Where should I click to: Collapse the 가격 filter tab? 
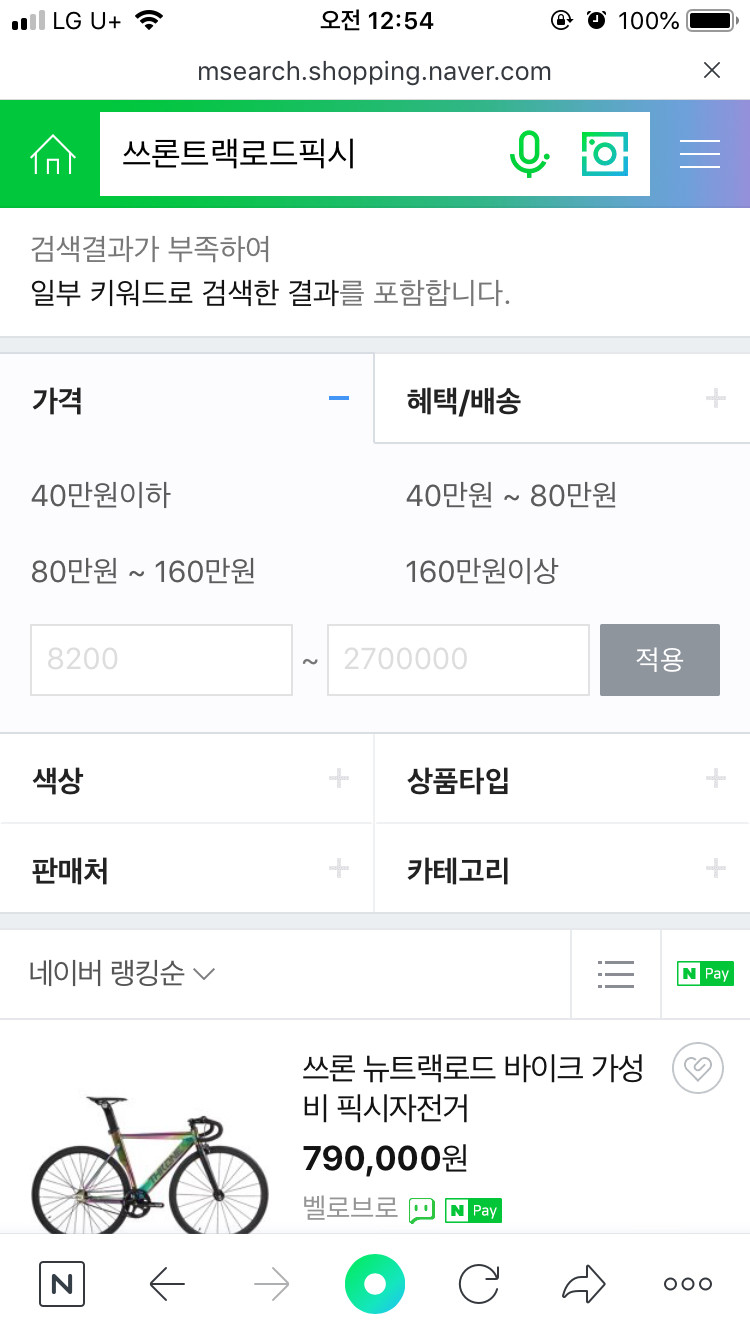186,398
